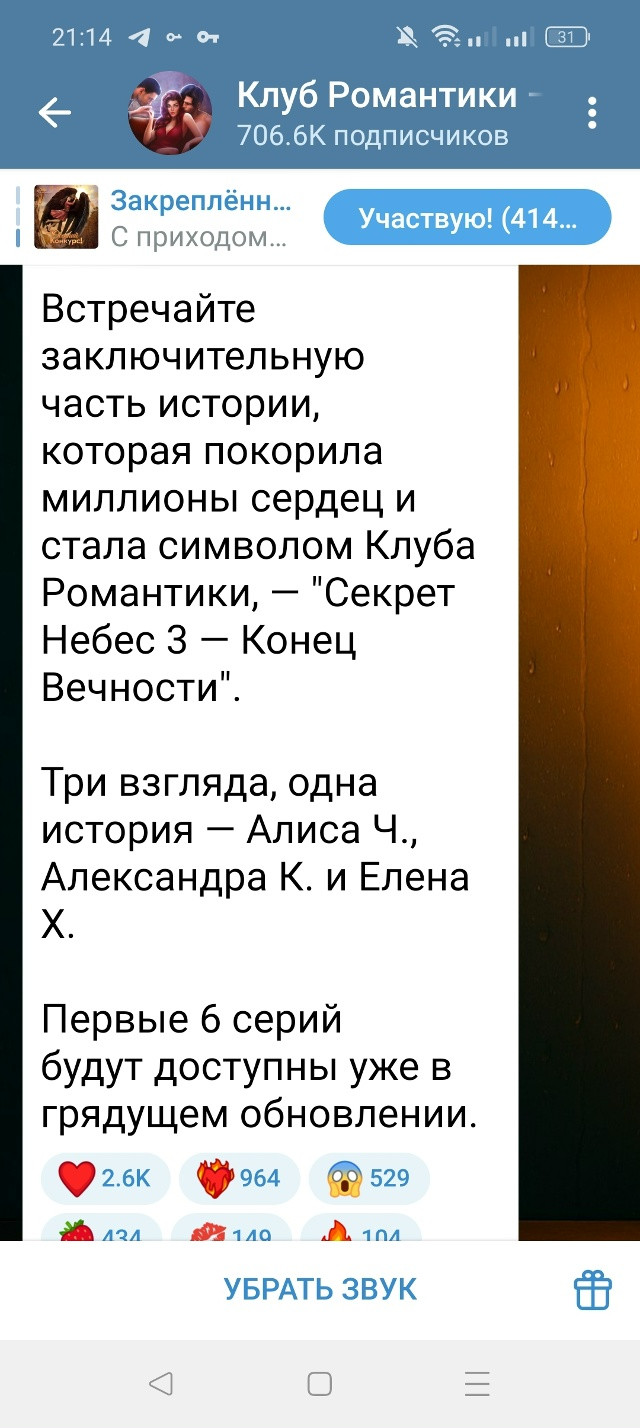Tap УБРАТЬ ЗВУК to mute the channel
Viewport: 640px width, 1428px height.
[320, 1289]
